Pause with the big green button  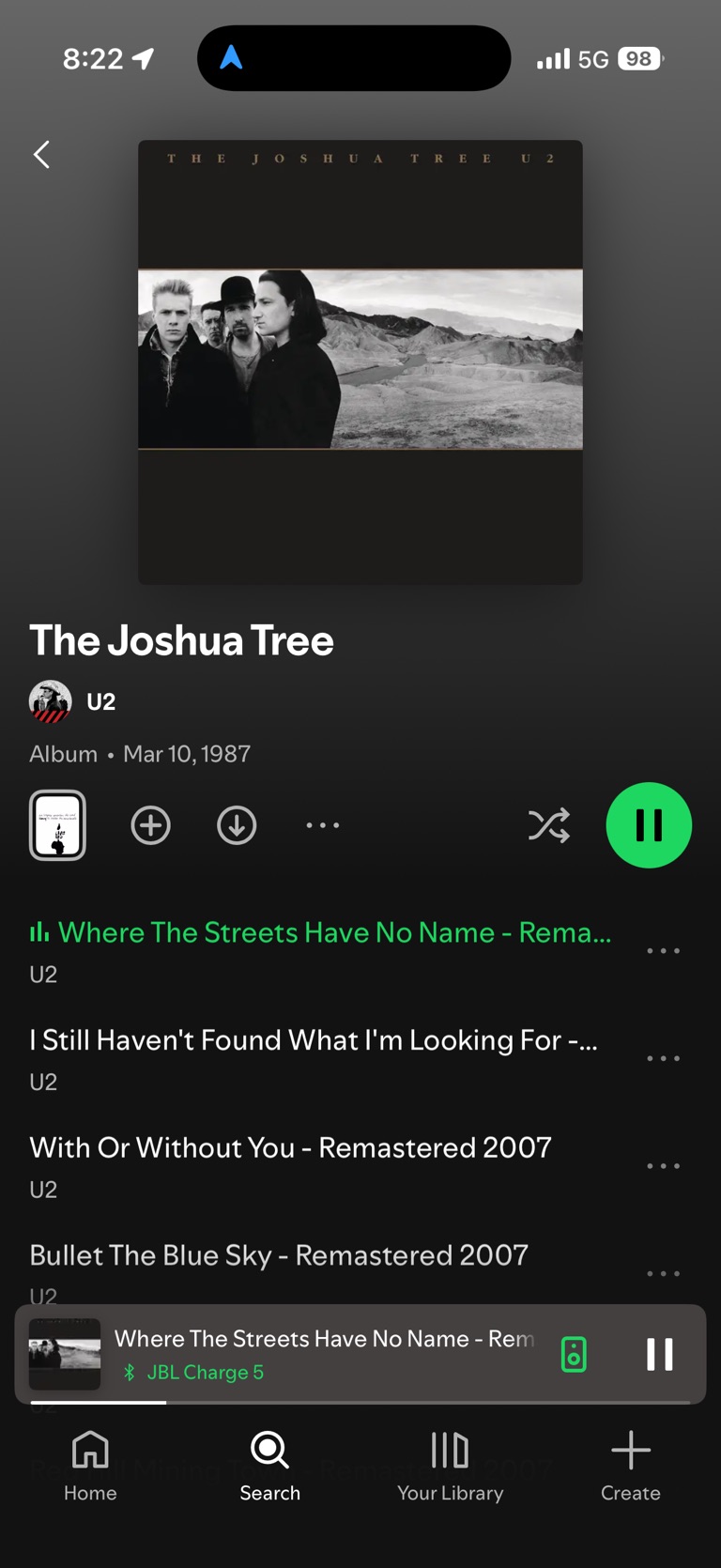(x=649, y=825)
